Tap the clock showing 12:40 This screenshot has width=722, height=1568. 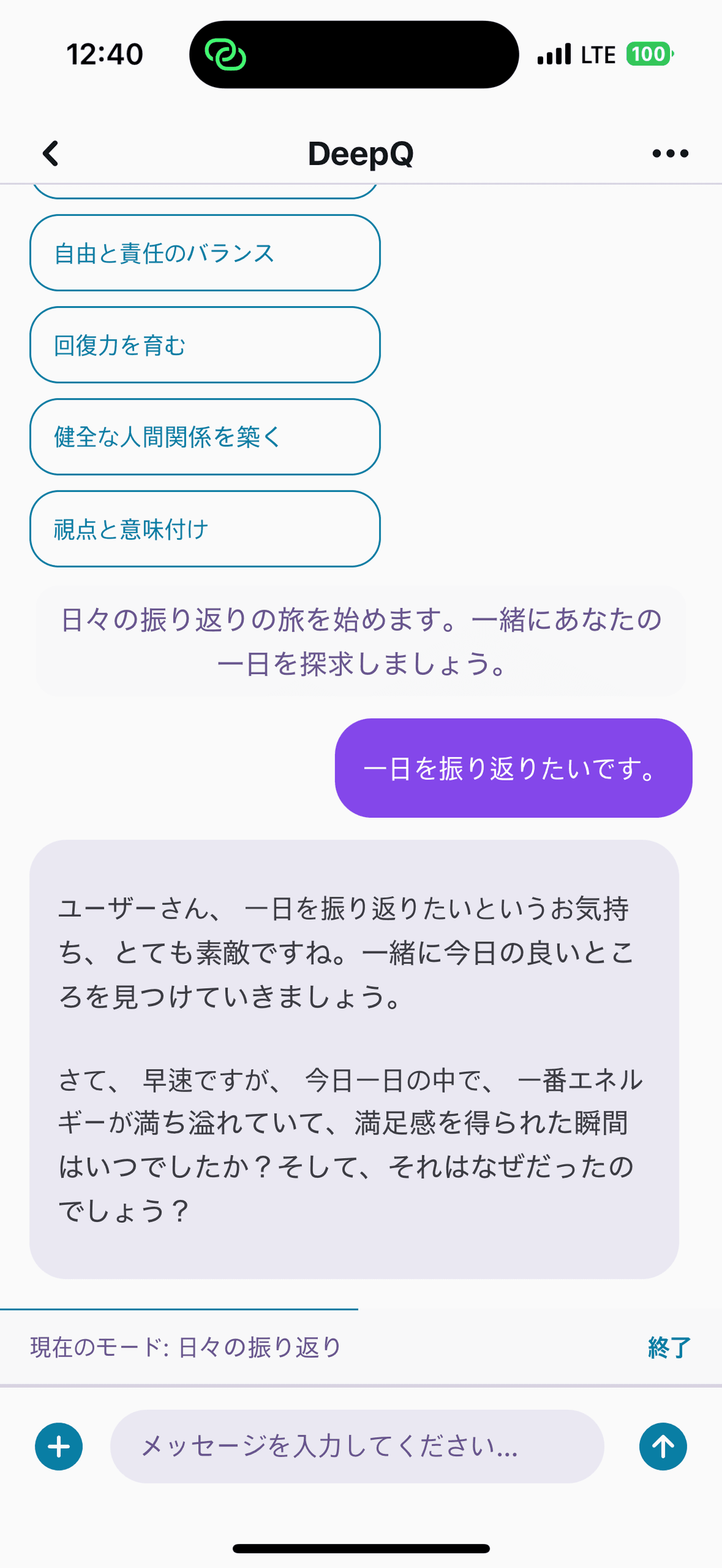(x=104, y=54)
